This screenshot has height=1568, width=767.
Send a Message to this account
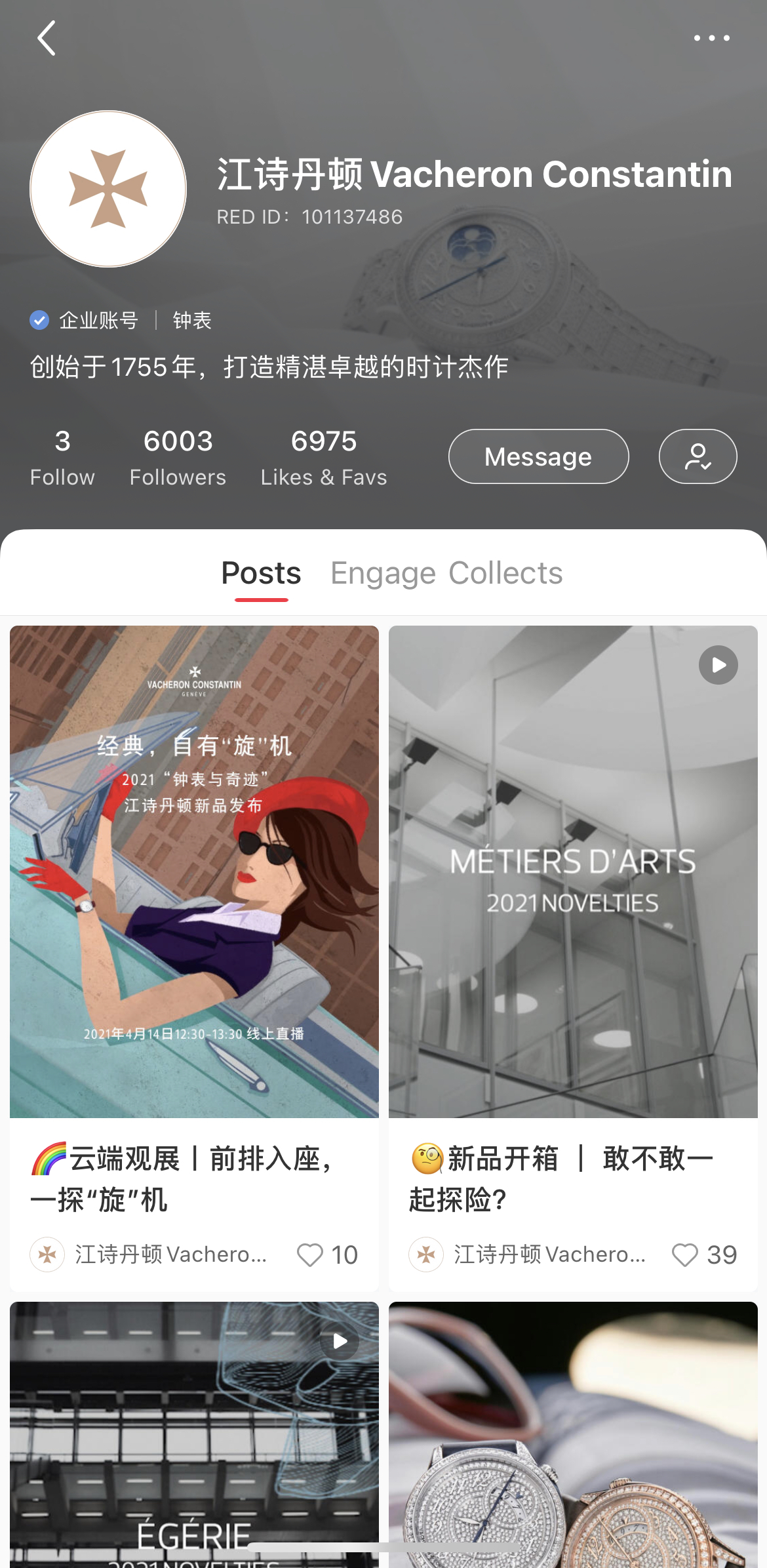[538, 456]
